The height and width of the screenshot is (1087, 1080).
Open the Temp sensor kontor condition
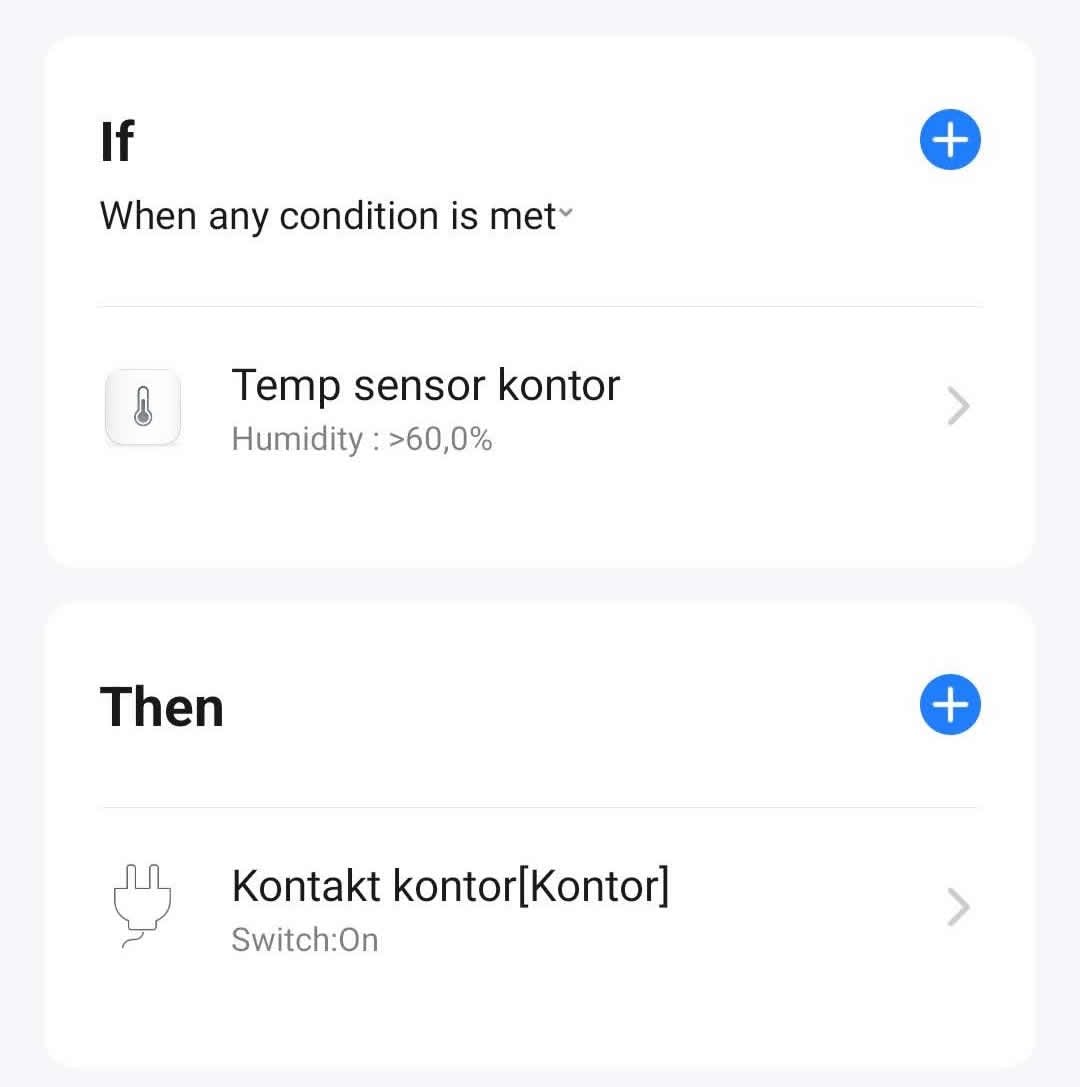[540, 408]
